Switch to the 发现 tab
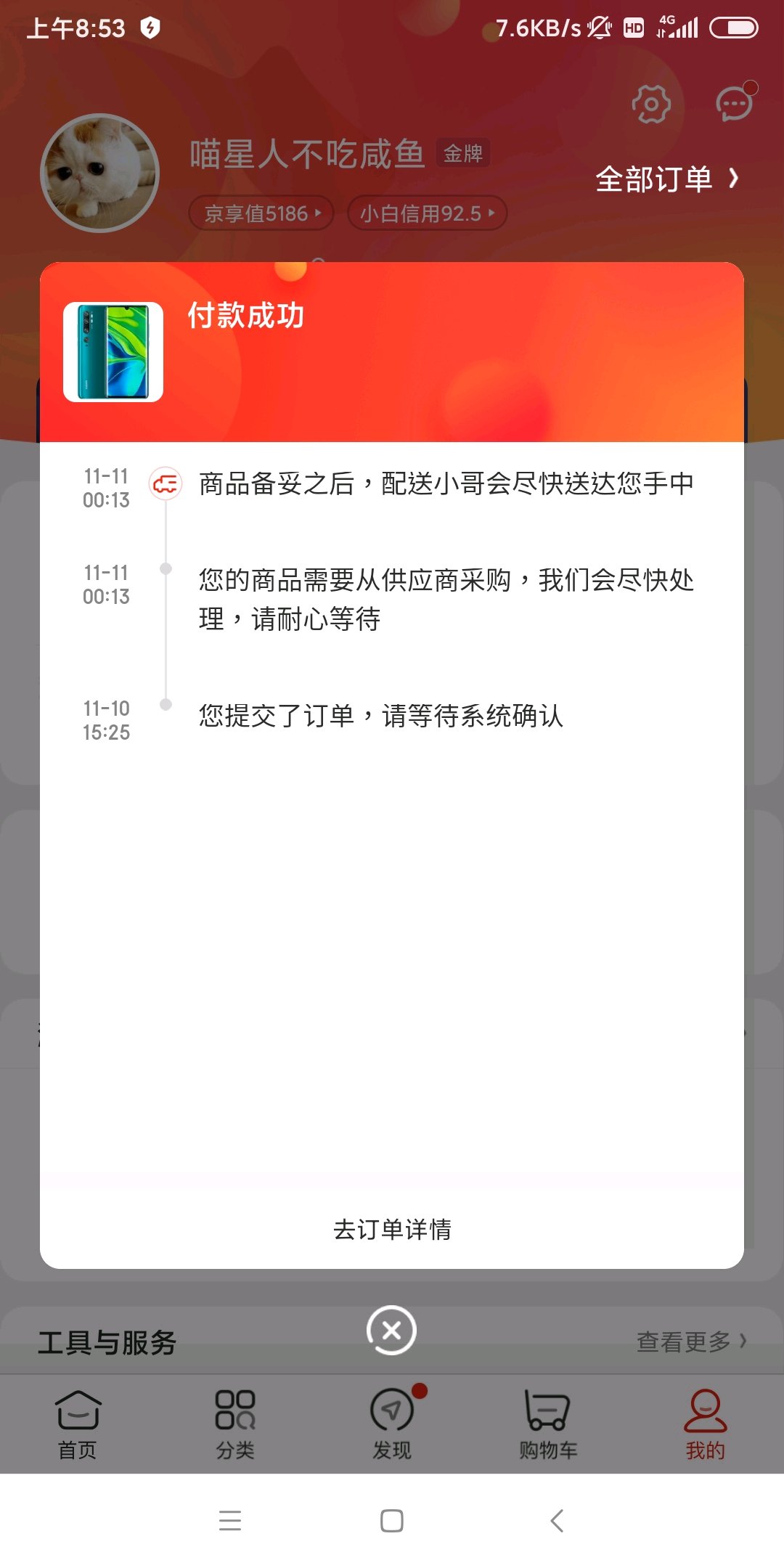The height and width of the screenshot is (1568, 784). tap(392, 1424)
